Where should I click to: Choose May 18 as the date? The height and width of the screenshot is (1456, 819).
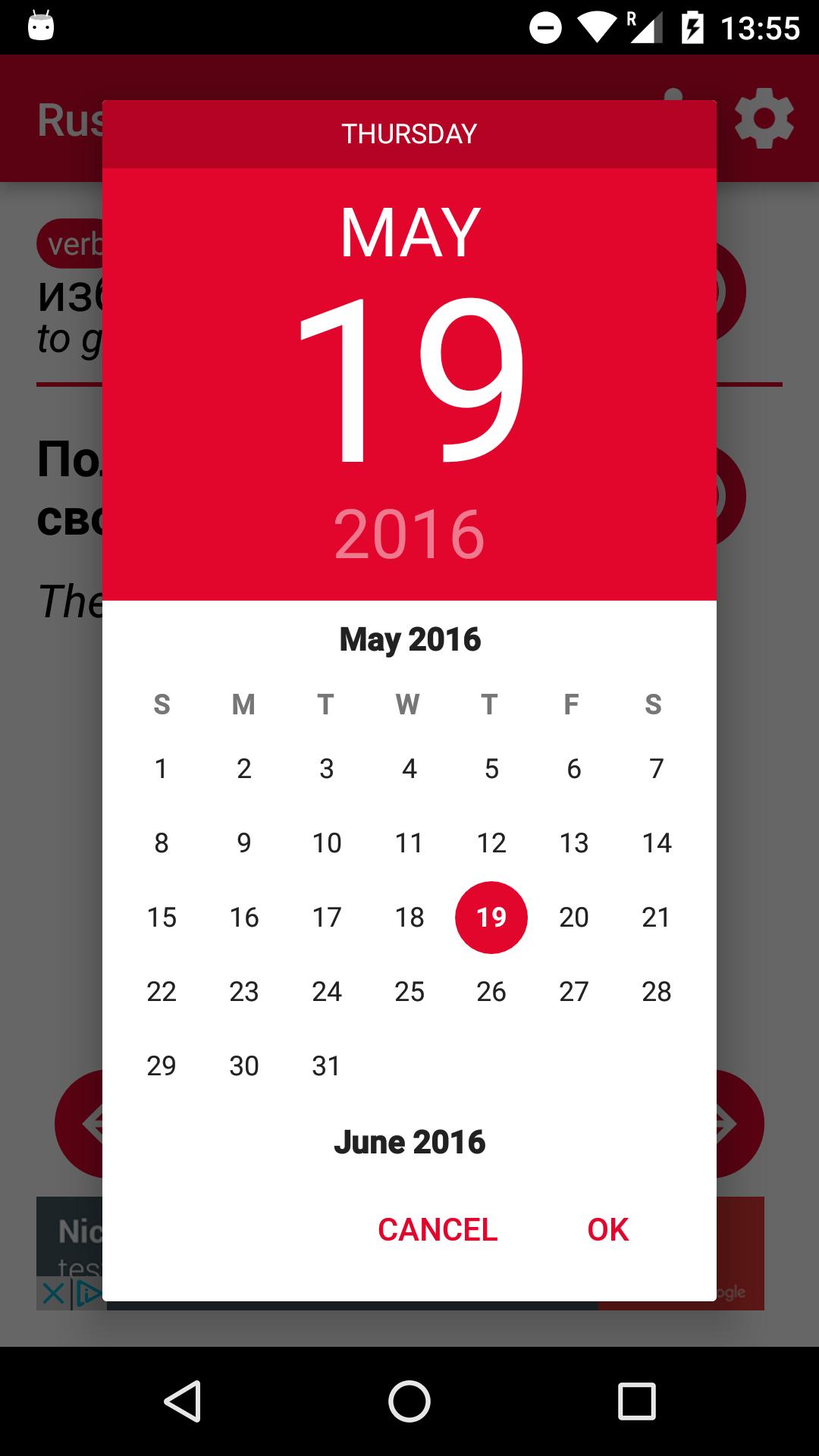(409, 918)
